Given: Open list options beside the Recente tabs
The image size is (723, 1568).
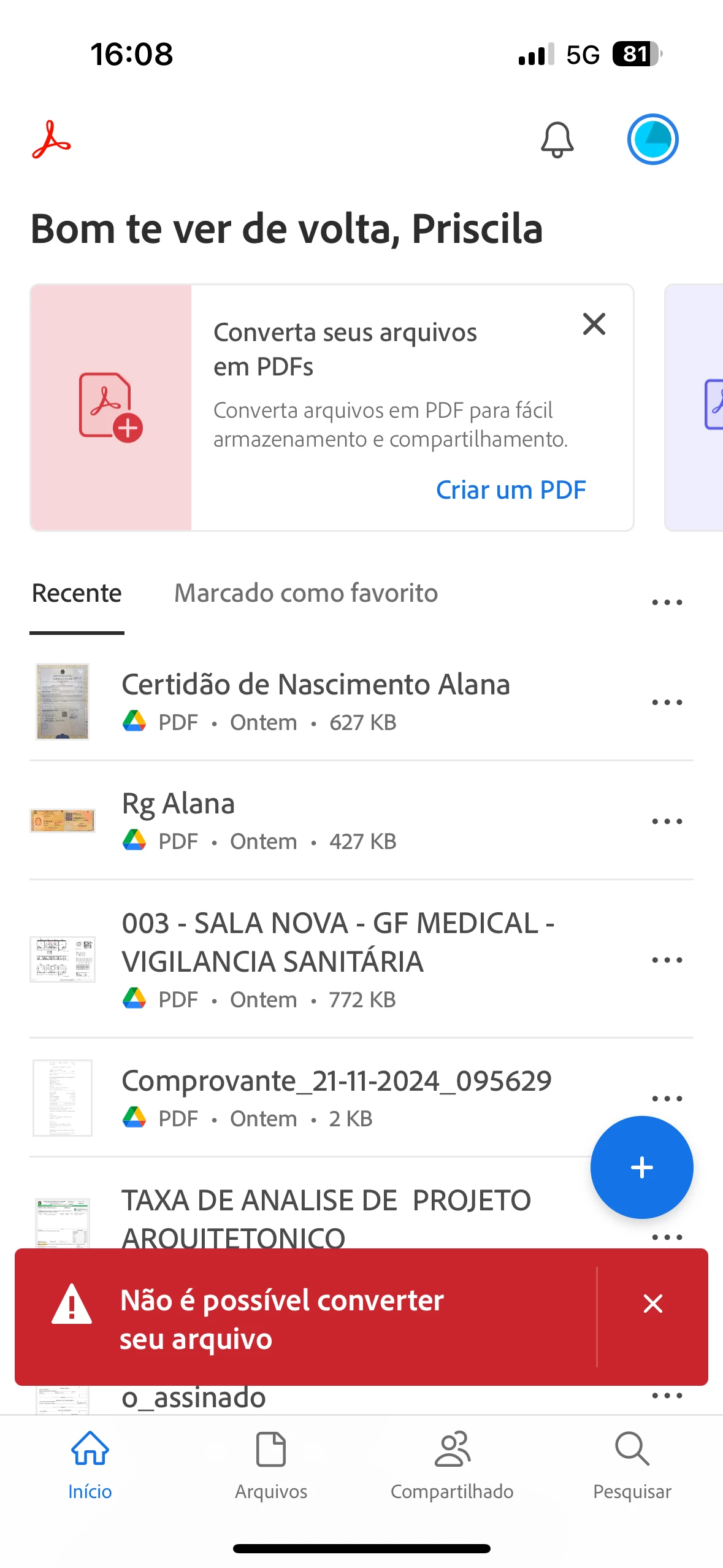Looking at the screenshot, I should [x=667, y=602].
